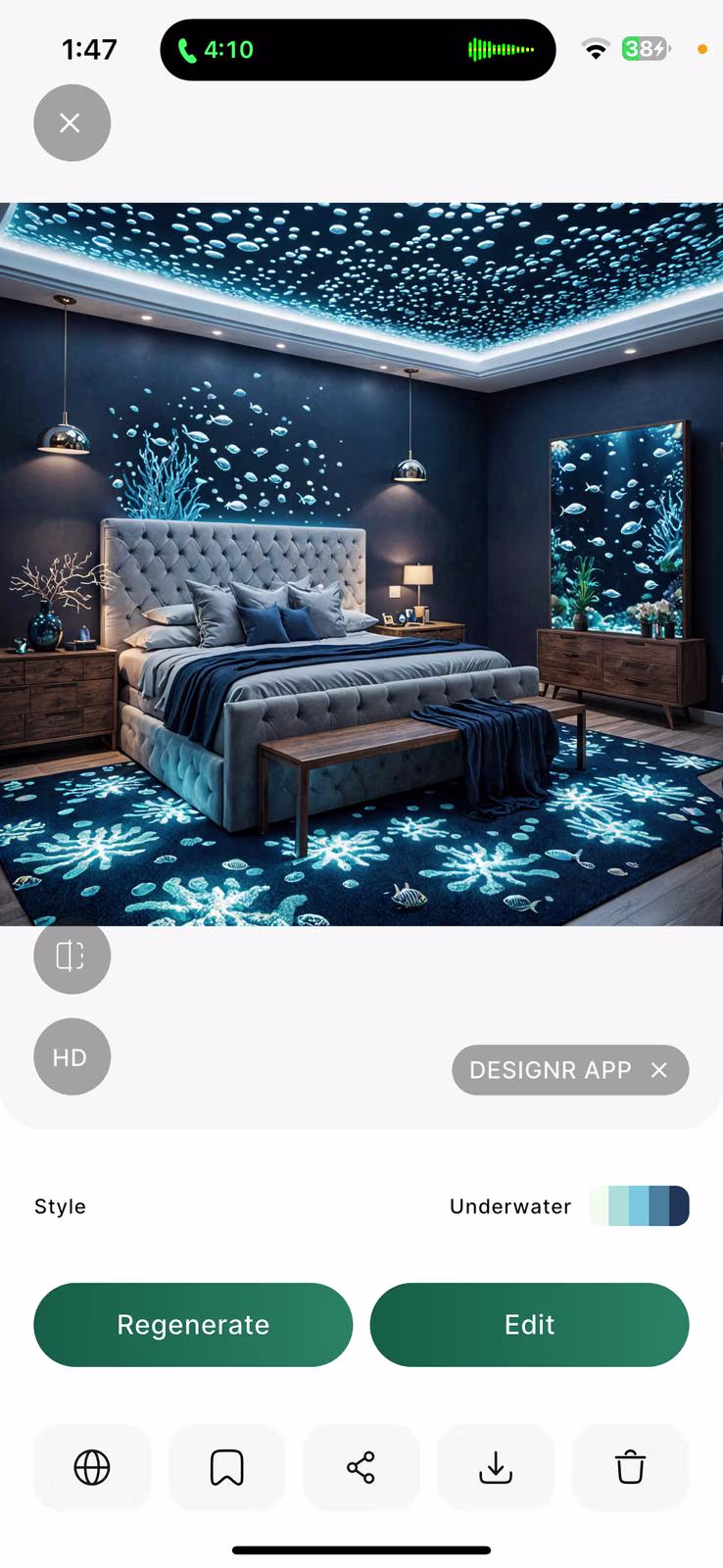The image size is (723, 1568).
Task: Delete this design with trash icon
Action: [630, 1467]
